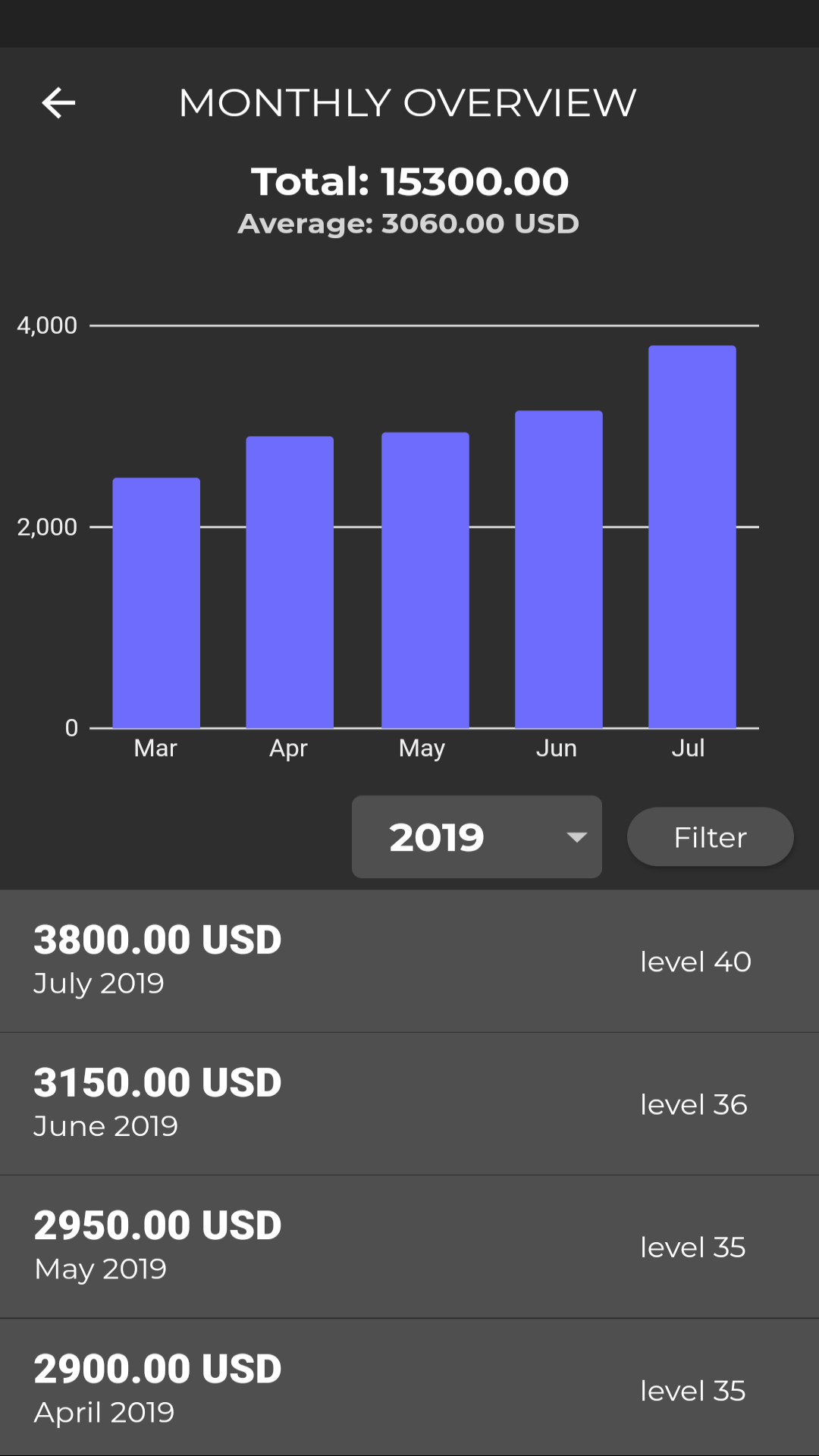Open the July 2019 entry

point(409,962)
